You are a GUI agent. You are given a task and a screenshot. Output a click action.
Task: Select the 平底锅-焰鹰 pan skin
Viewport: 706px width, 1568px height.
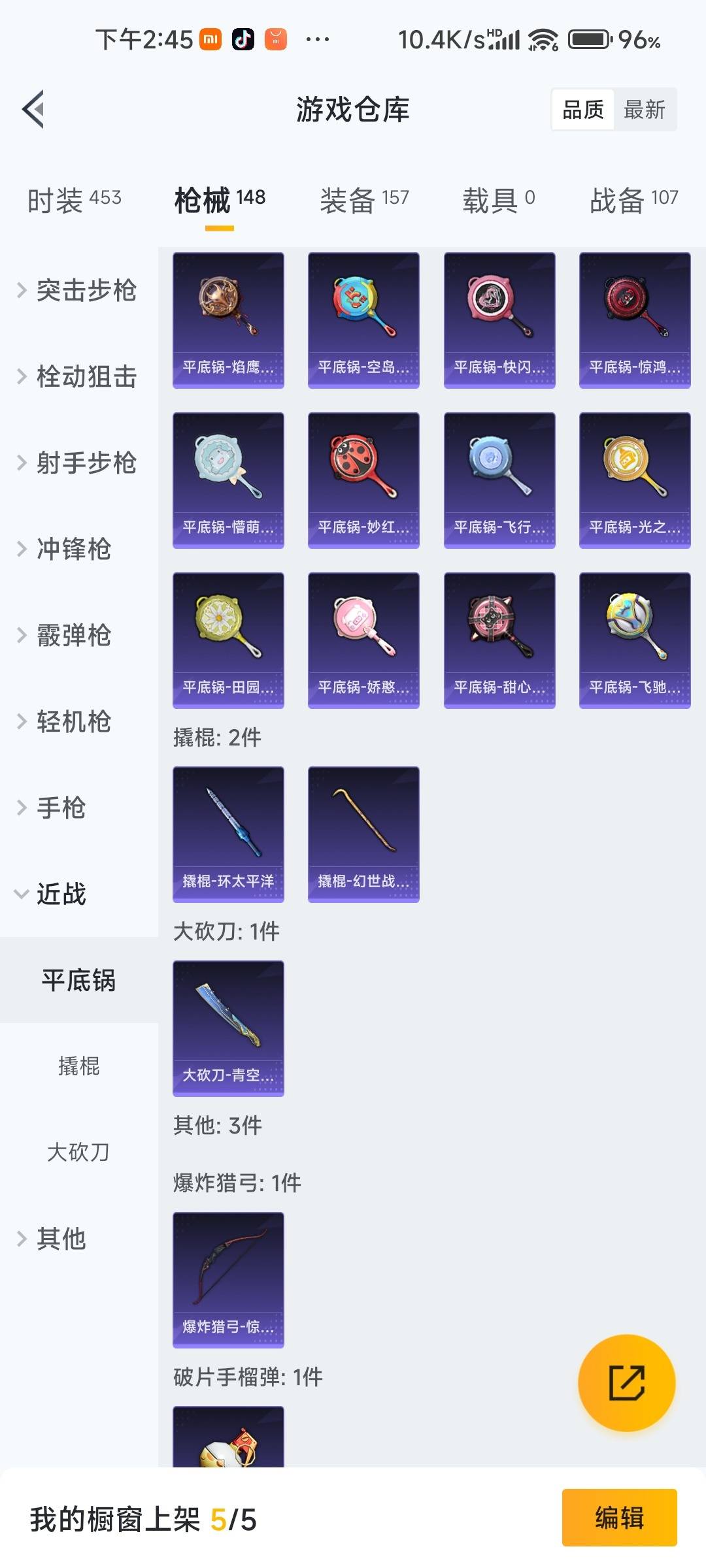[227, 318]
